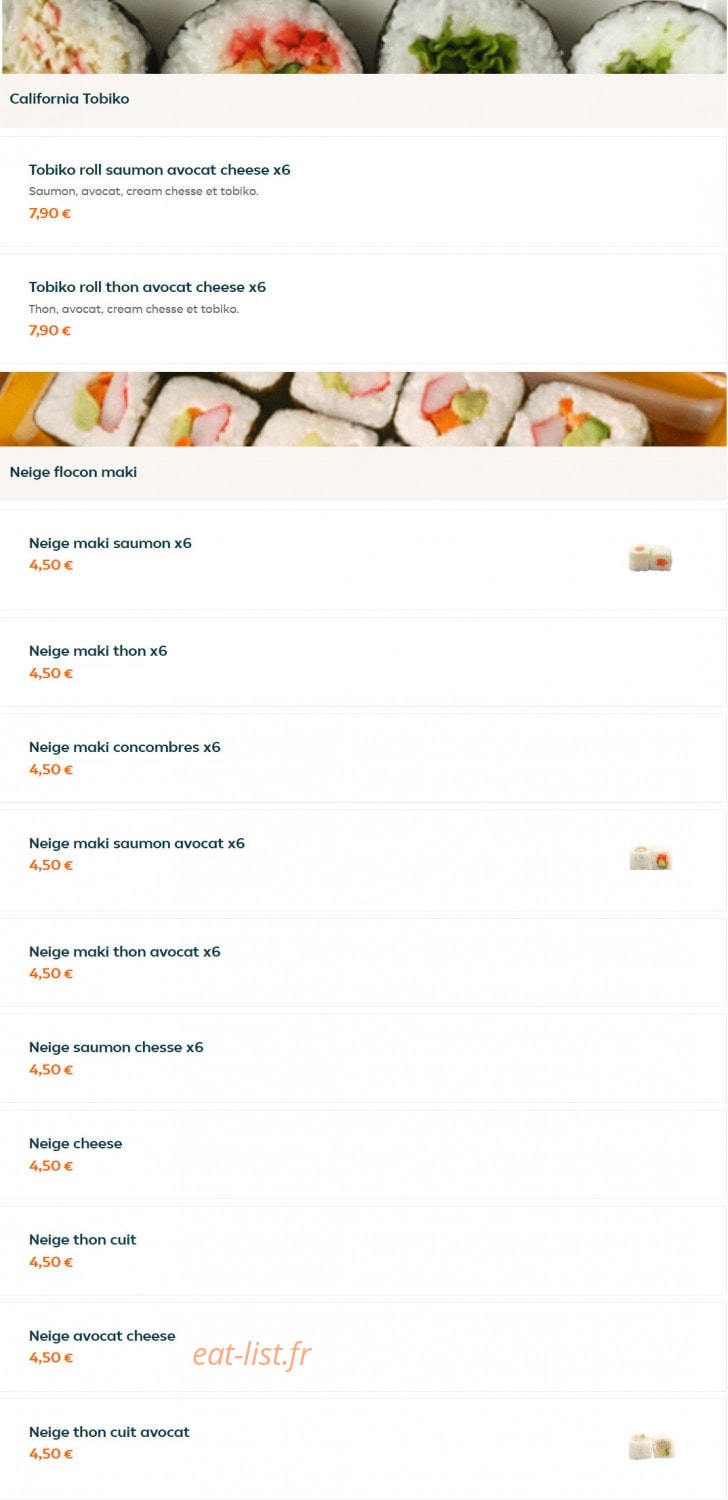Select Neige avocat cheese
The image size is (728, 1500).
[x=363, y=1346]
